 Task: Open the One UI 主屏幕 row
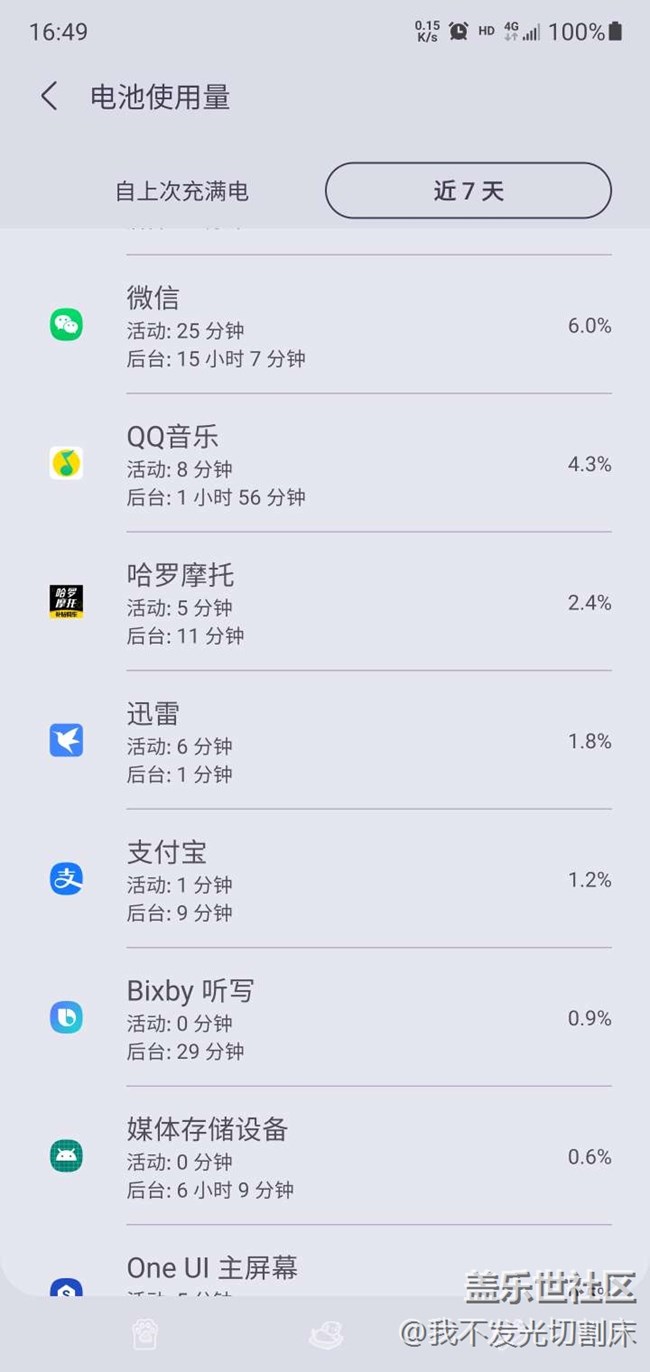click(x=300, y=1270)
